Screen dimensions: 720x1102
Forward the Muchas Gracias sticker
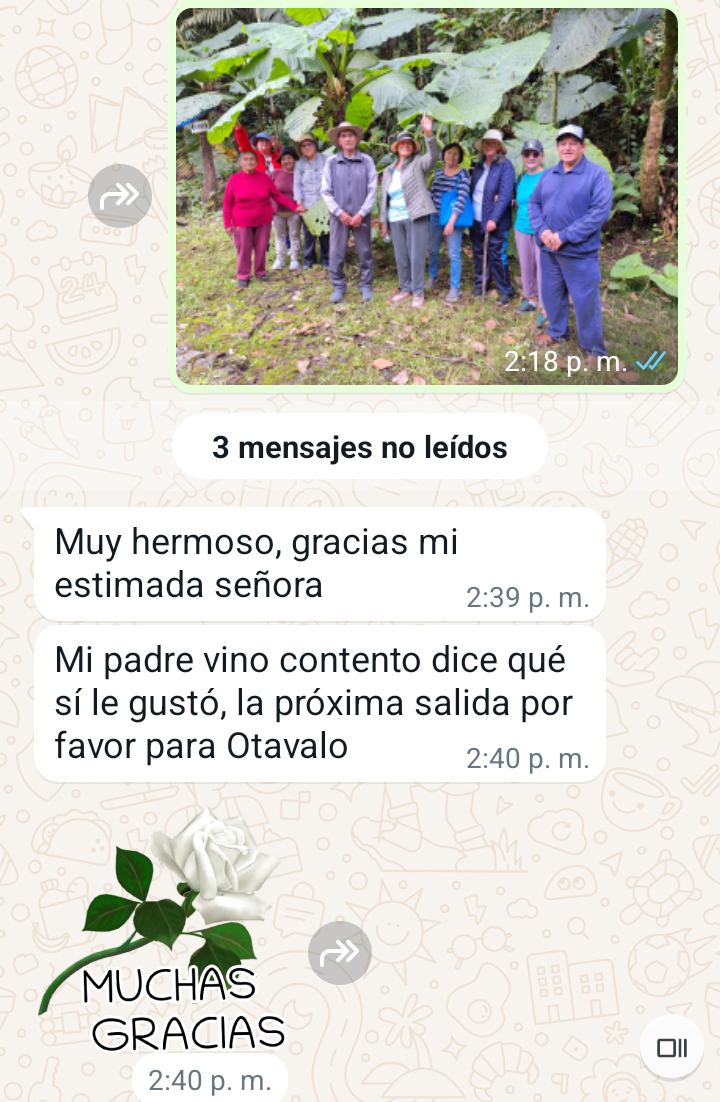coord(340,953)
